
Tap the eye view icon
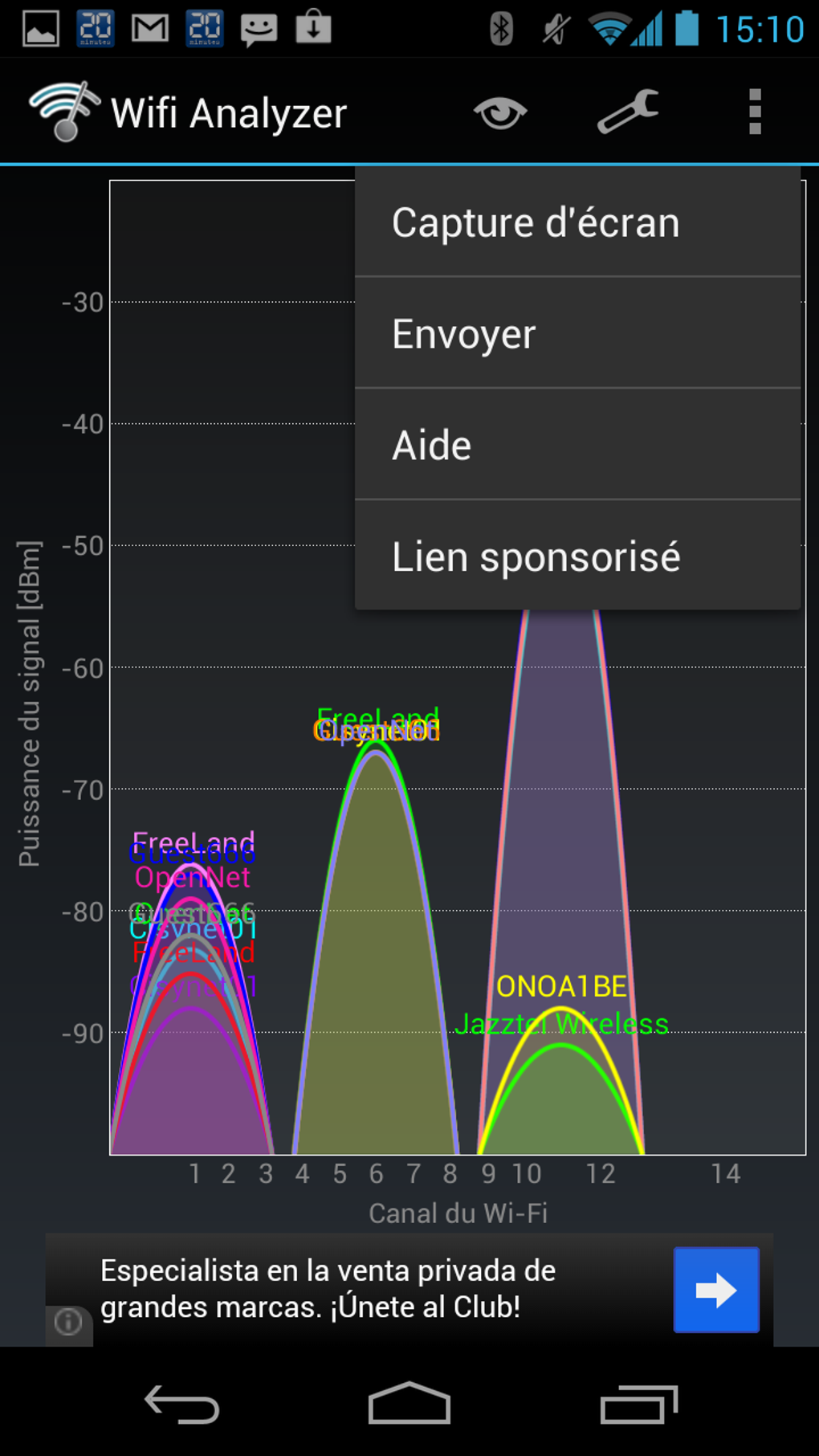499,112
